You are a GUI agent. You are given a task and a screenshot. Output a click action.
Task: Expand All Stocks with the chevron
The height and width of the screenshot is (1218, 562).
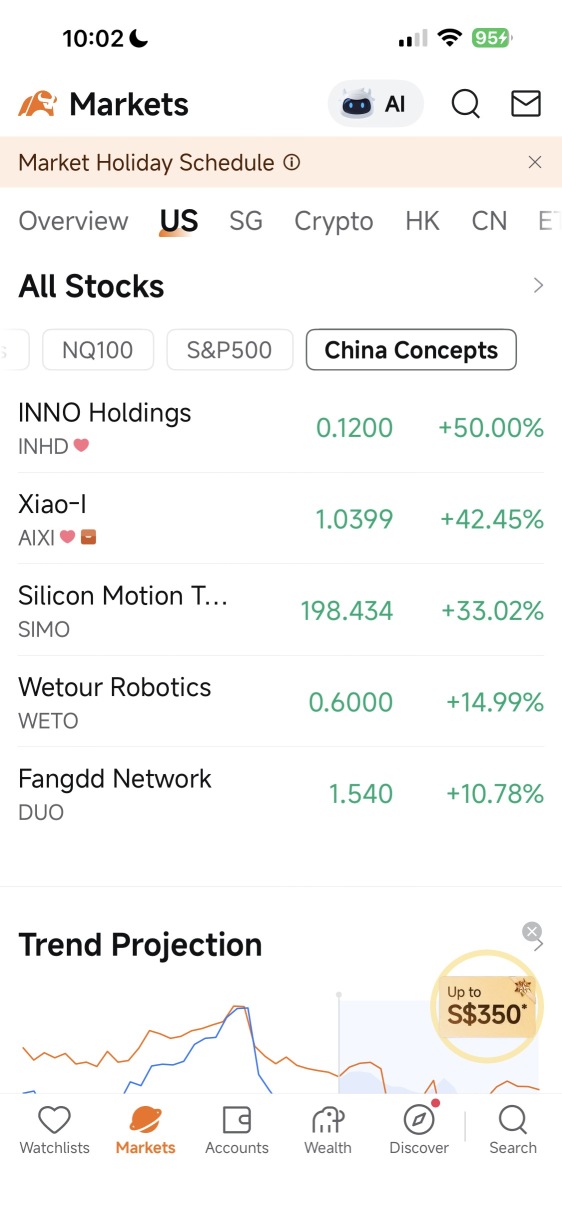tap(539, 286)
